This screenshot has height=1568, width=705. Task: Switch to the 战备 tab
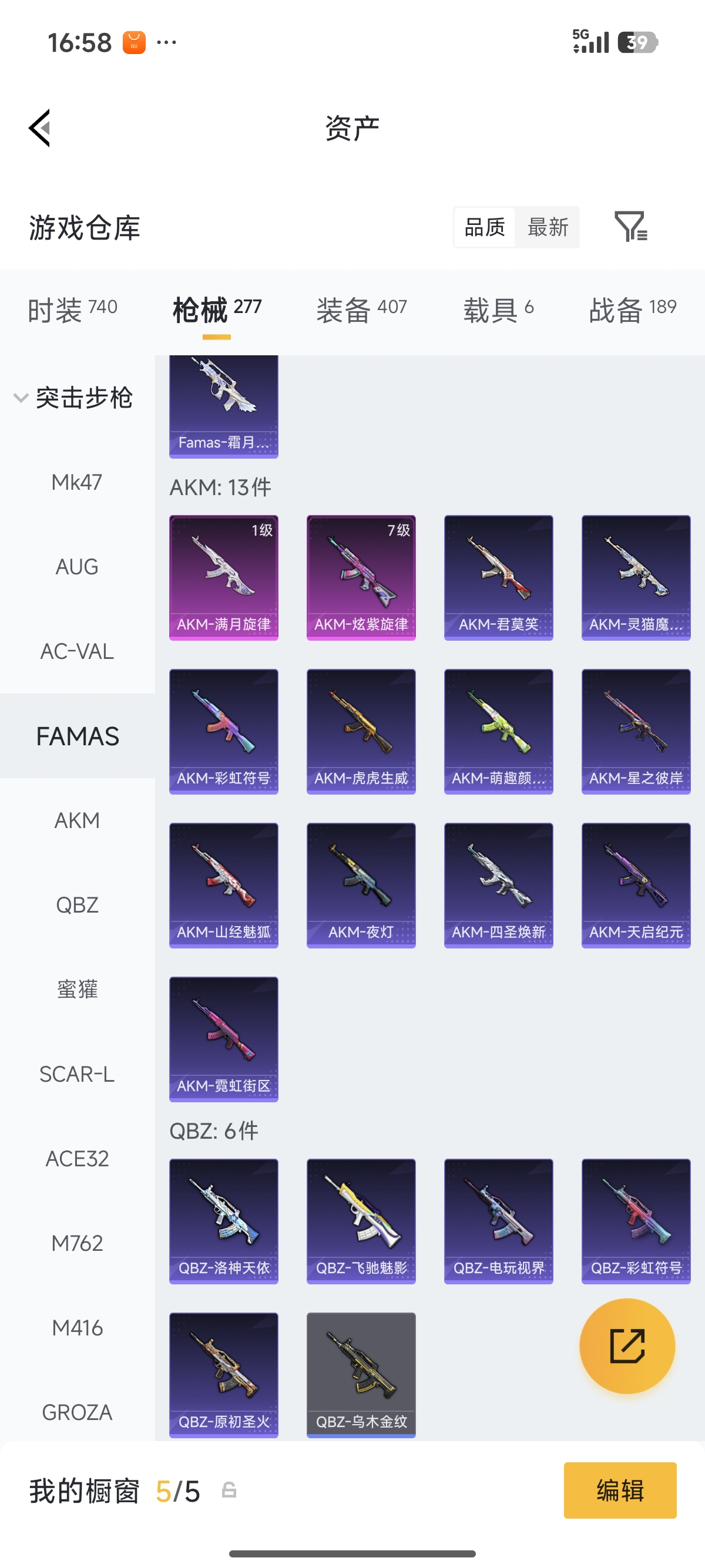tap(633, 309)
